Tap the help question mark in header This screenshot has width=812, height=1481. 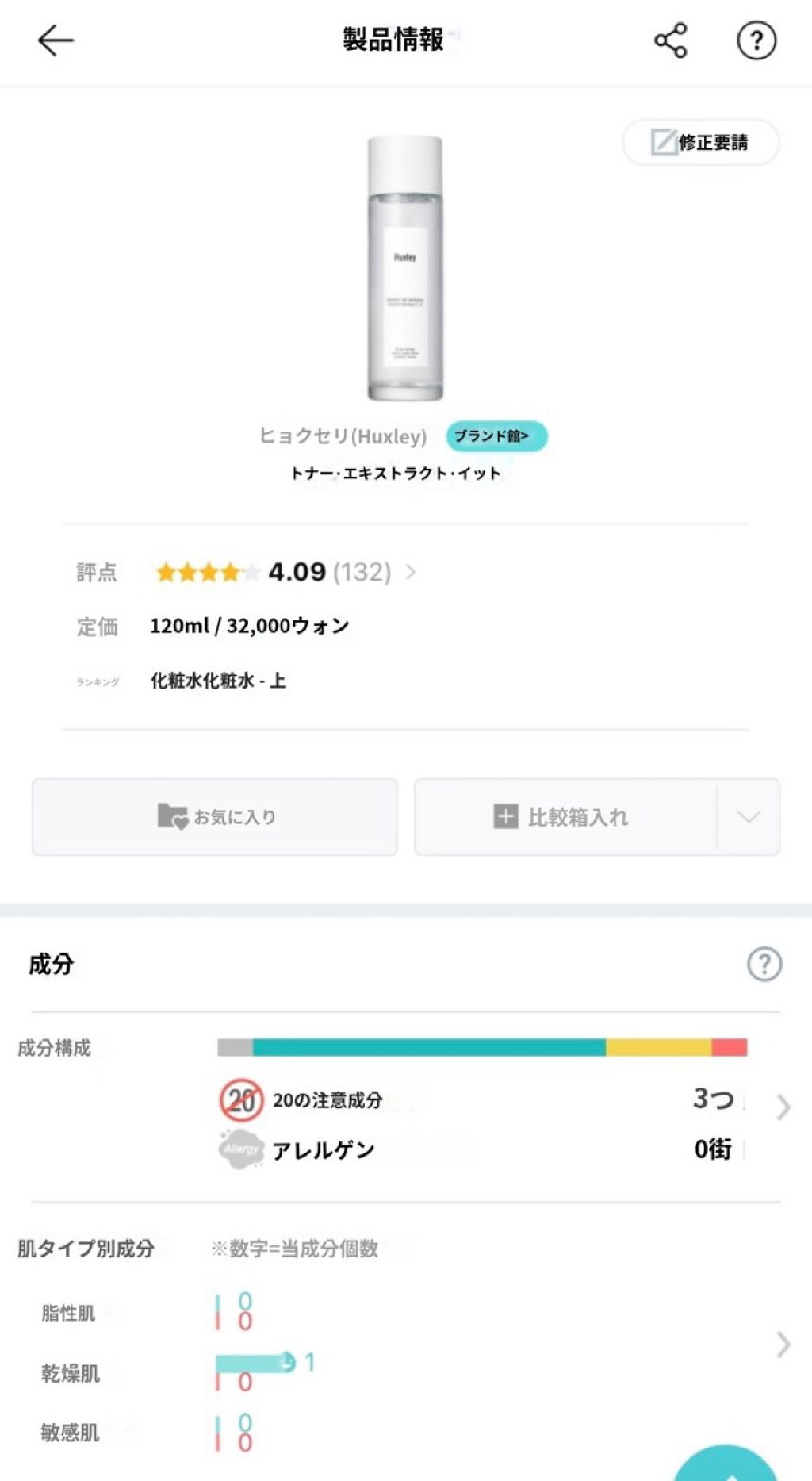coord(754,40)
